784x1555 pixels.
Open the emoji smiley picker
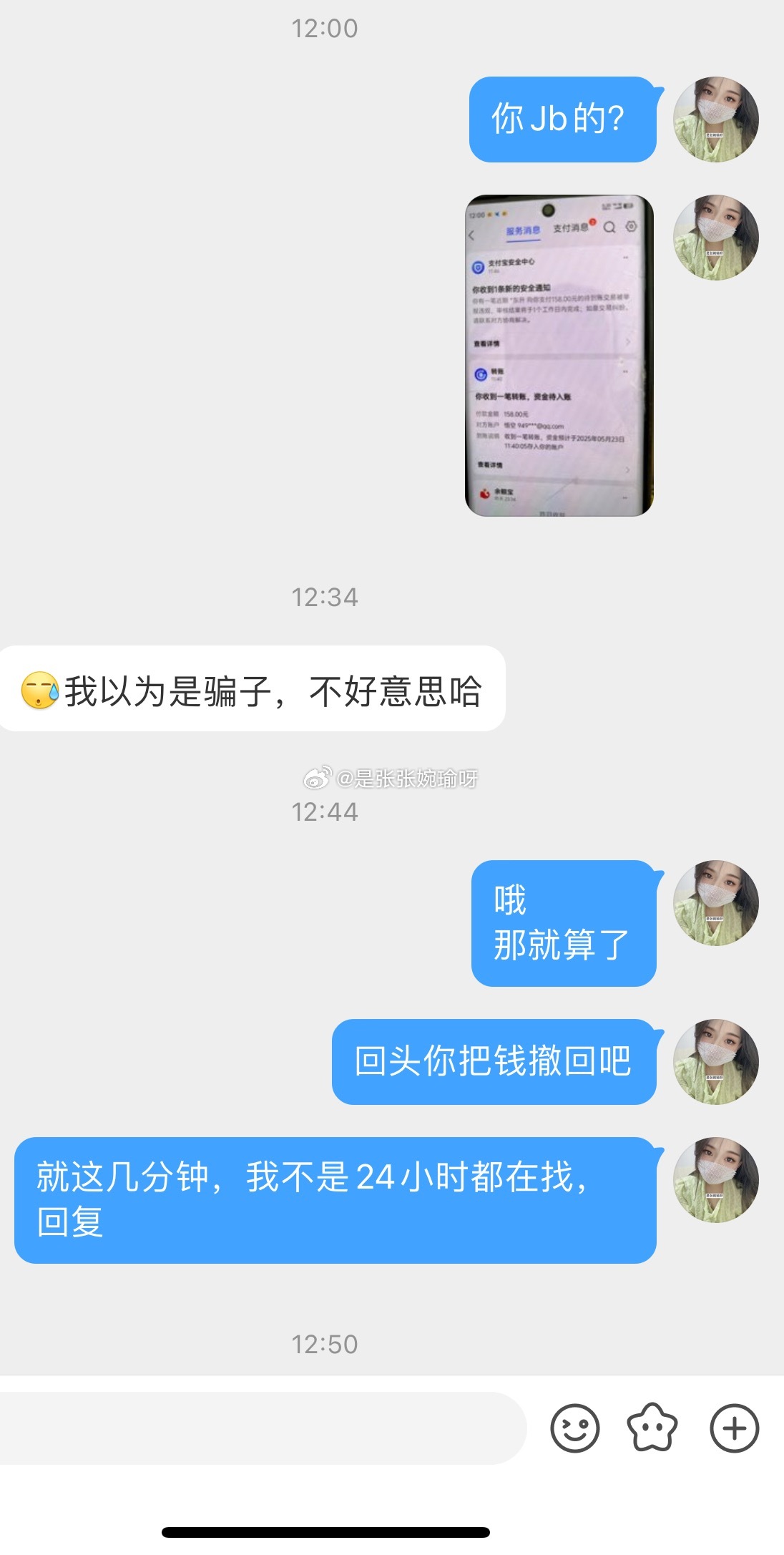click(574, 1428)
